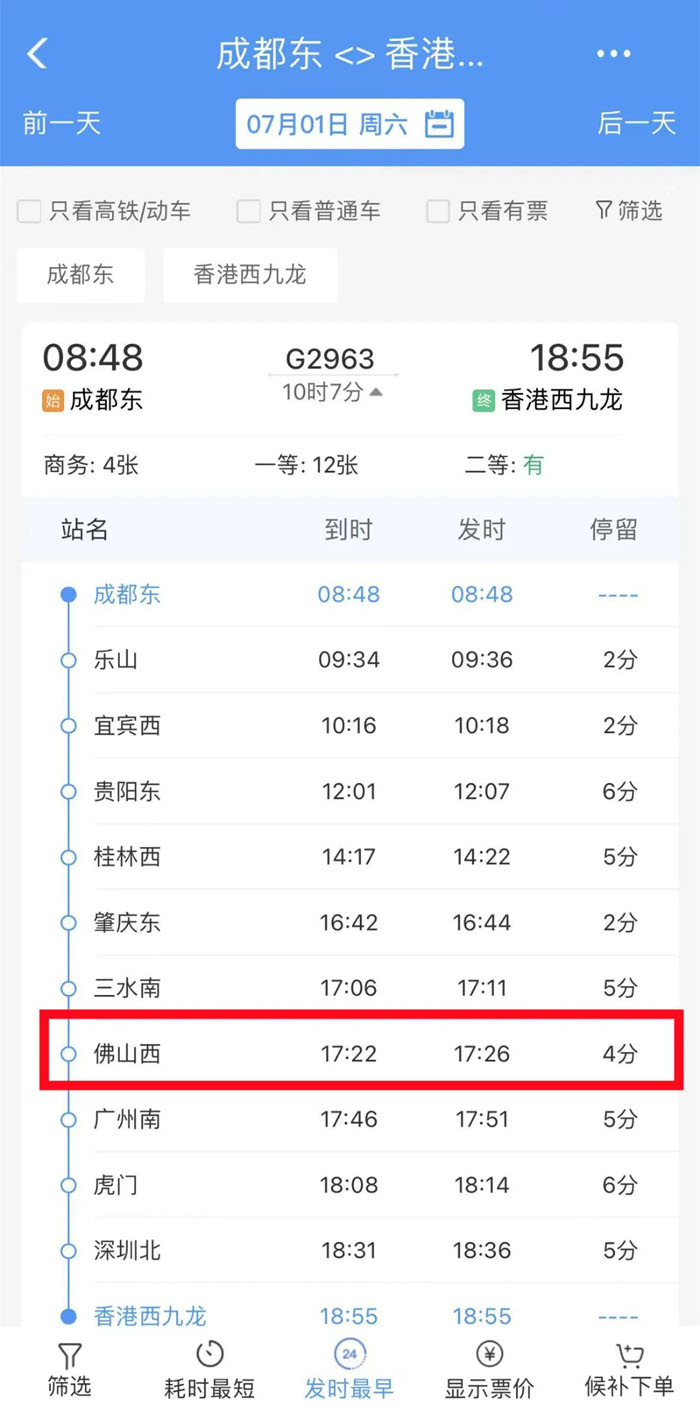Go to the previous day (前一天)
This screenshot has height=1411, width=700.
62,123
